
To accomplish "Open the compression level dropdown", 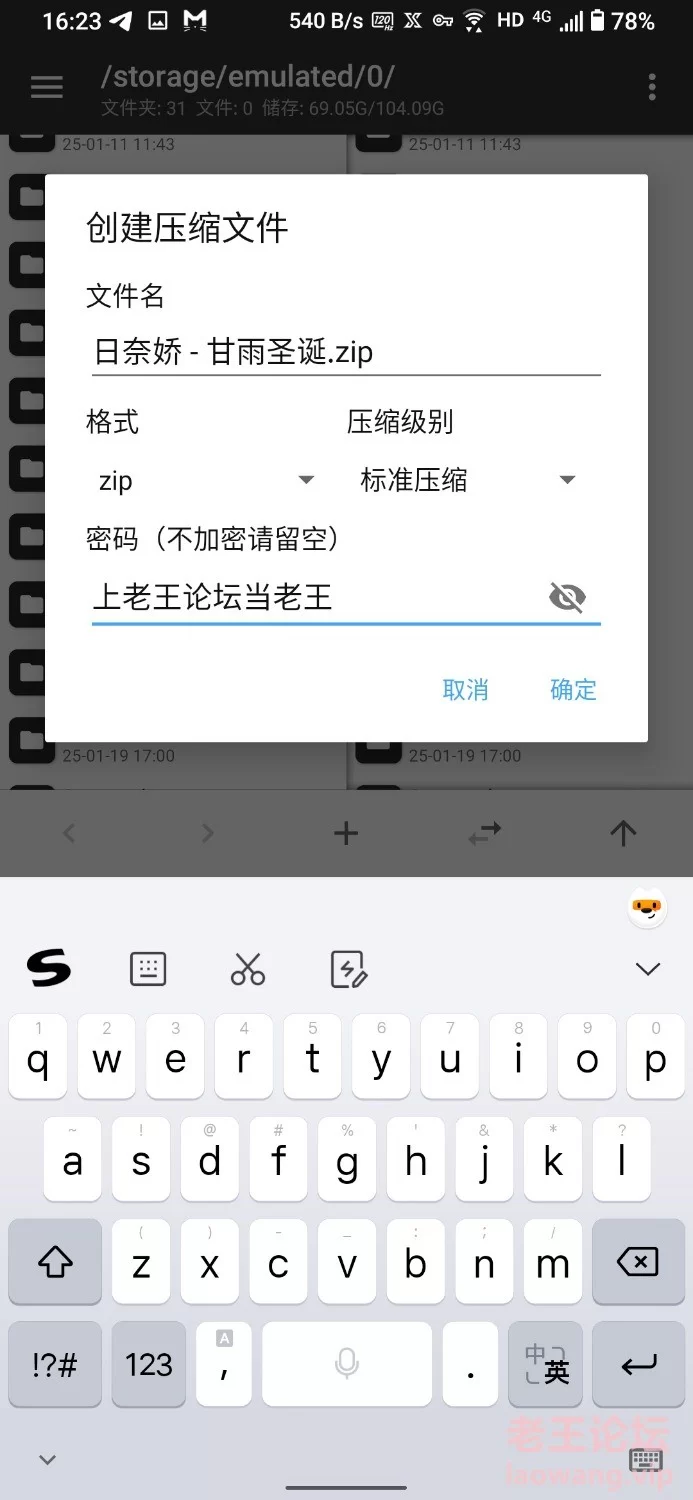I will (x=467, y=481).
